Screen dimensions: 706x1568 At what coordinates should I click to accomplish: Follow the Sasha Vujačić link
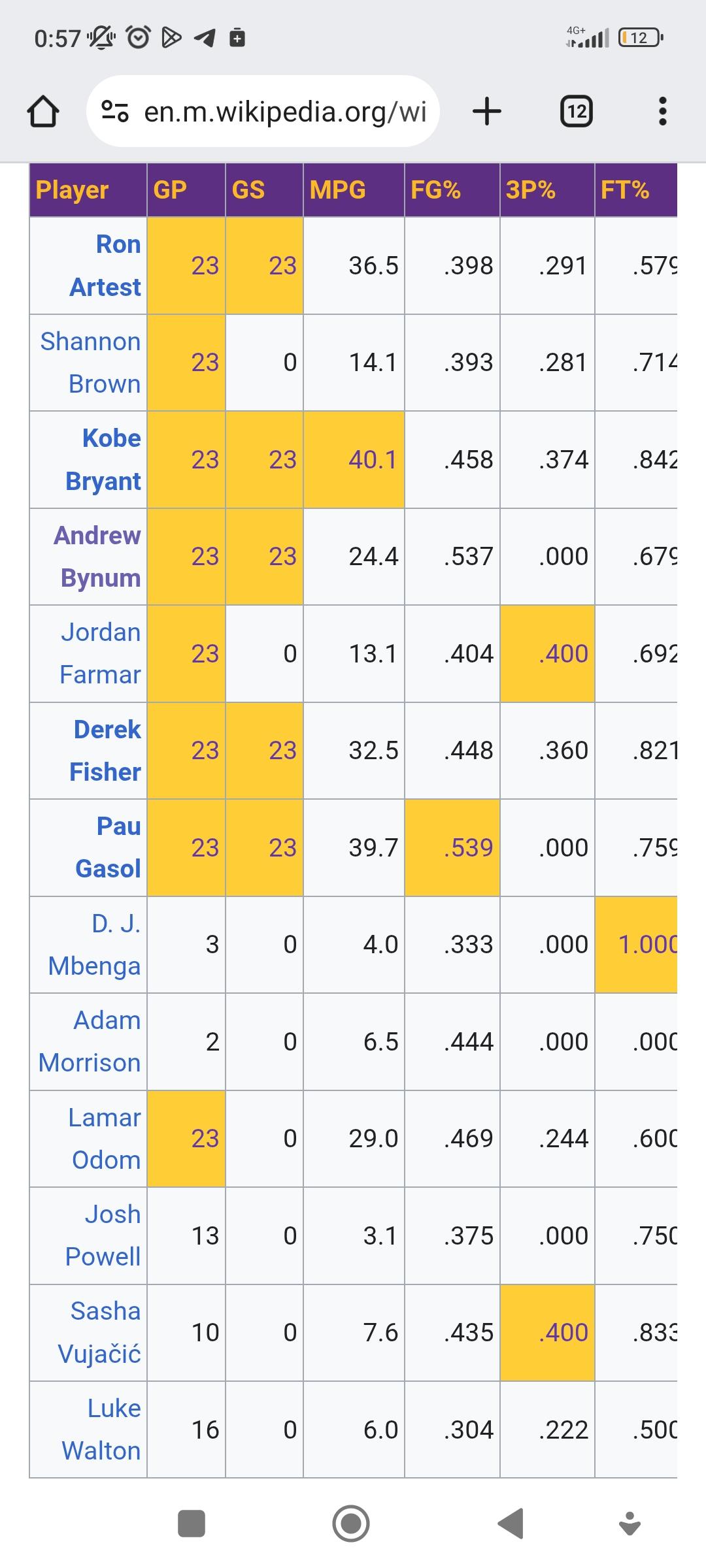99,1332
